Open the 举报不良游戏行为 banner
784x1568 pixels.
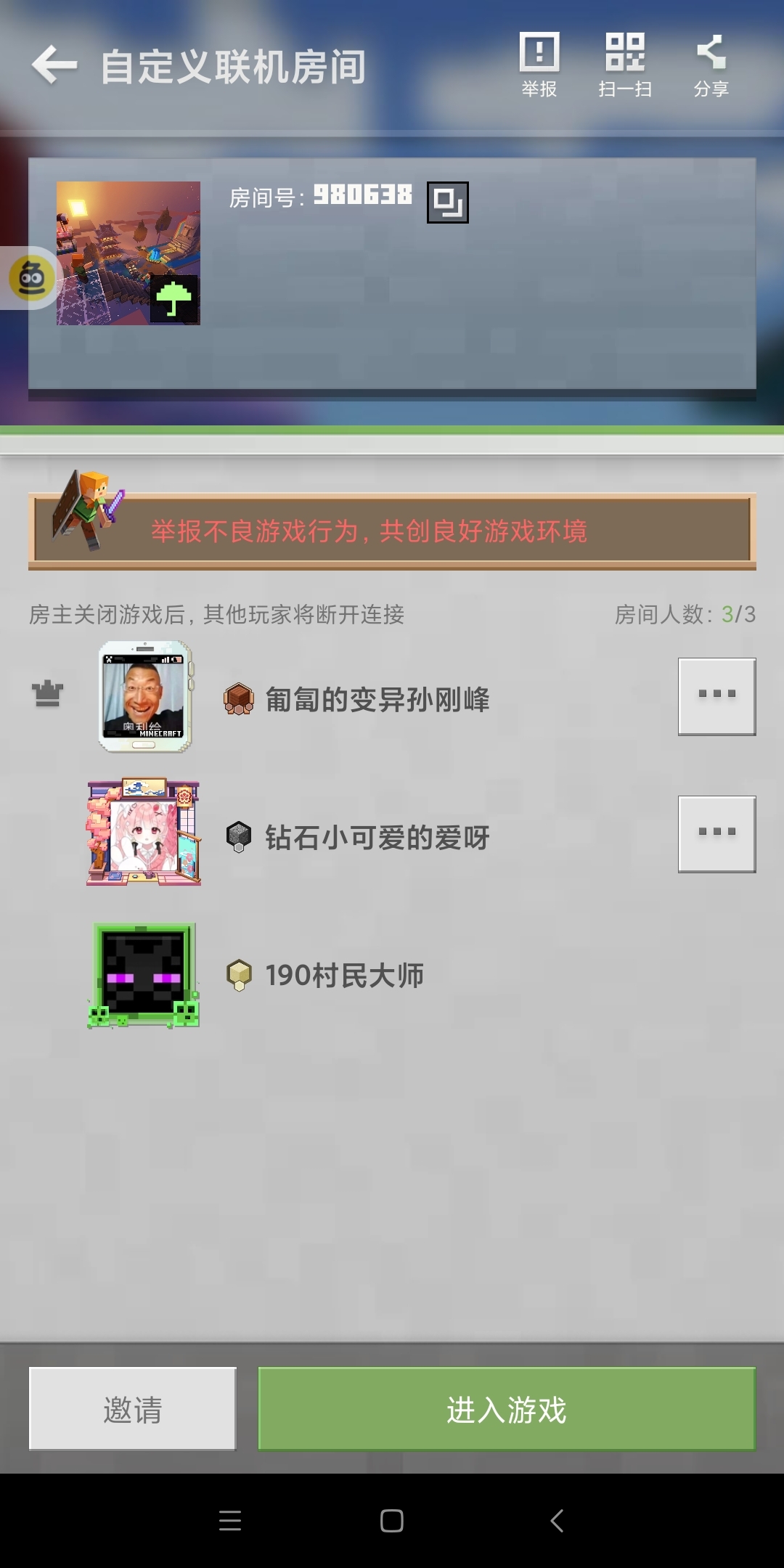[x=392, y=531]
